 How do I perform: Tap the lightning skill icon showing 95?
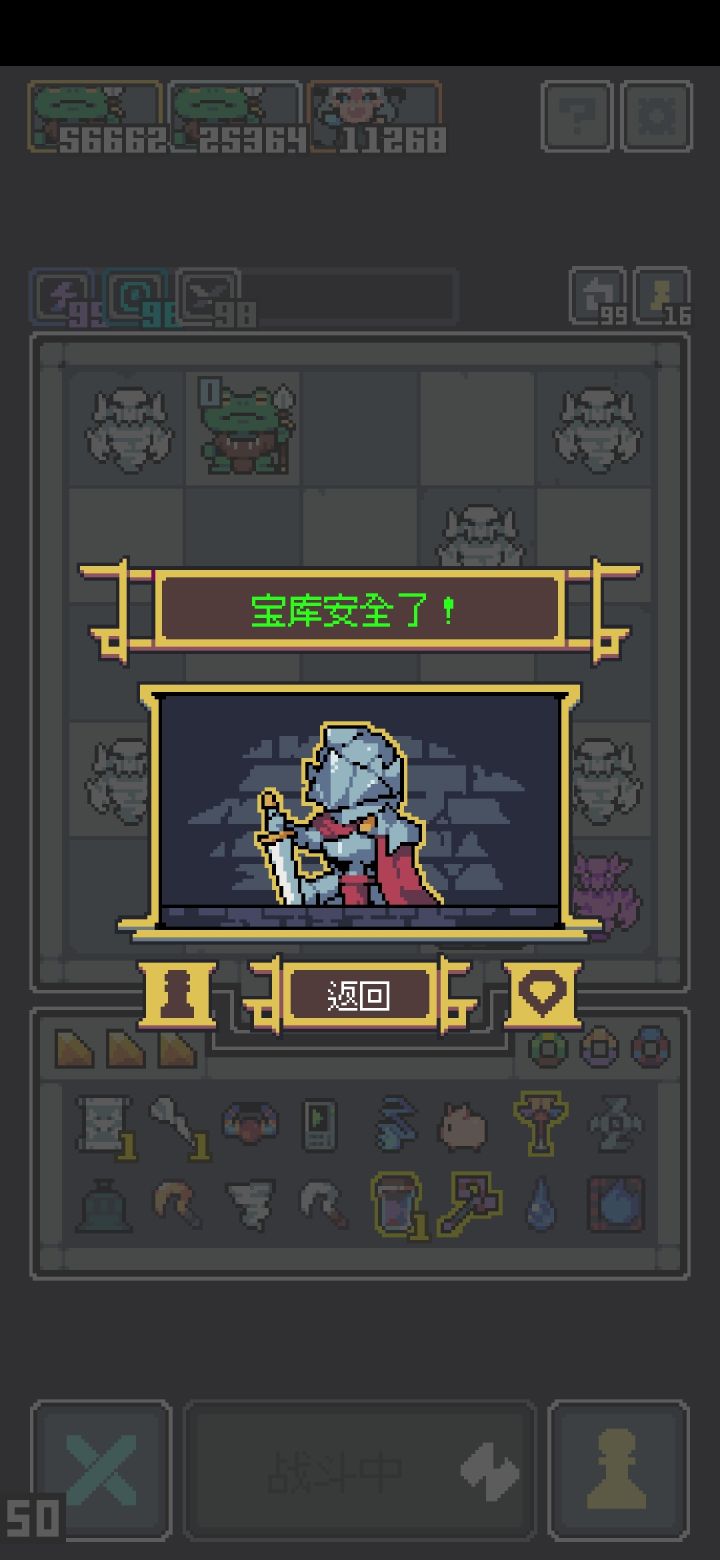(62, 292)
